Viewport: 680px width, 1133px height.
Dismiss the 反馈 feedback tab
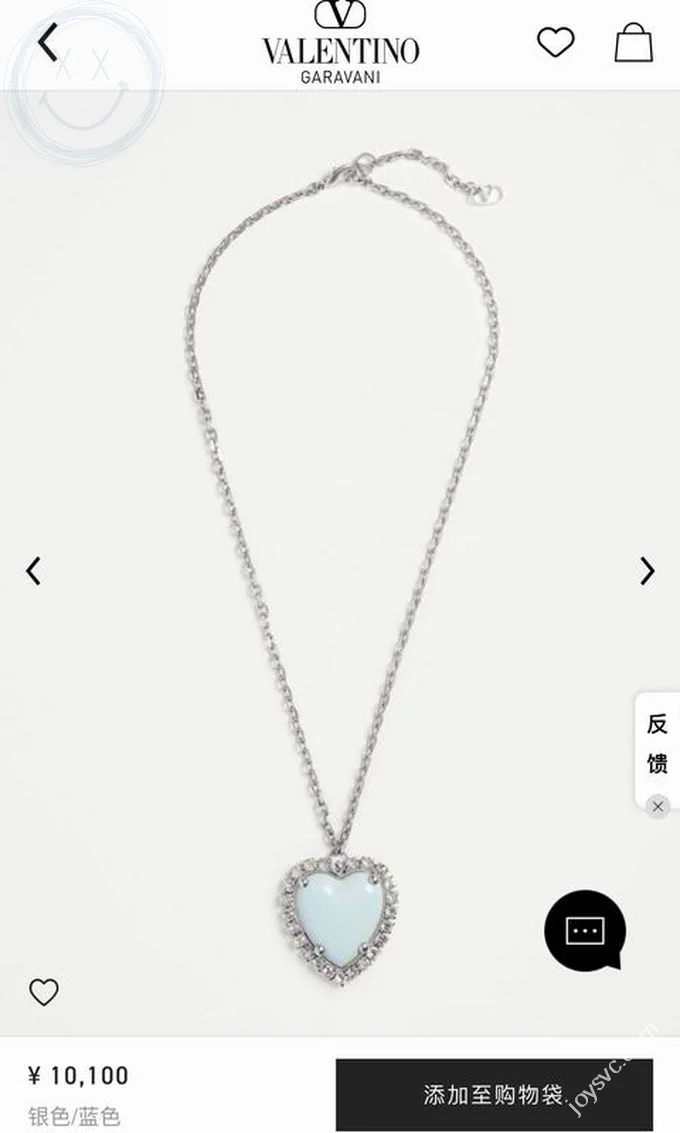click(657, 806)
